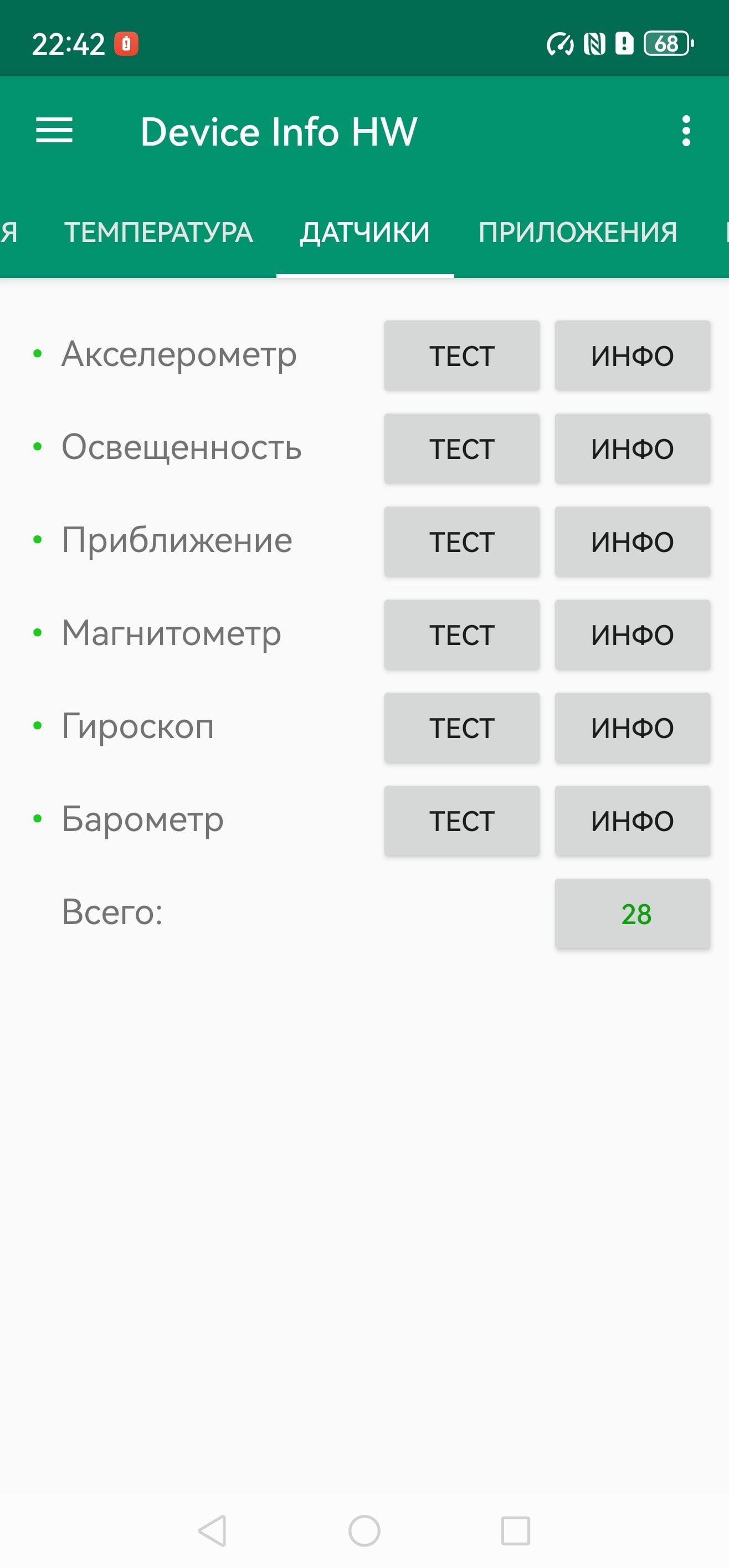View ИНФО for Приближение sensor
This screenshot has height=1568, width=729.
tap(632, 541)
